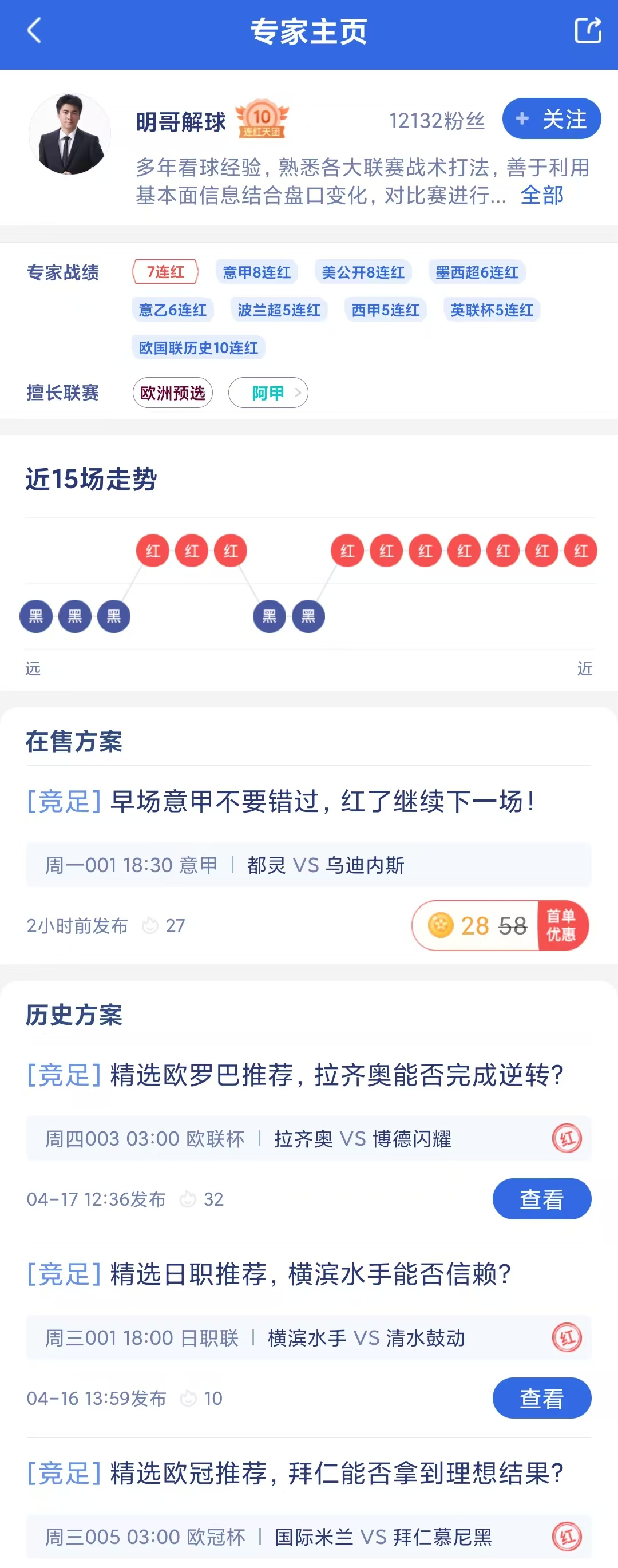Image resolution: width=618 pixels, height=1568 pixels.
Task: Open 阿甲 league chip
Action: point(268,393)
